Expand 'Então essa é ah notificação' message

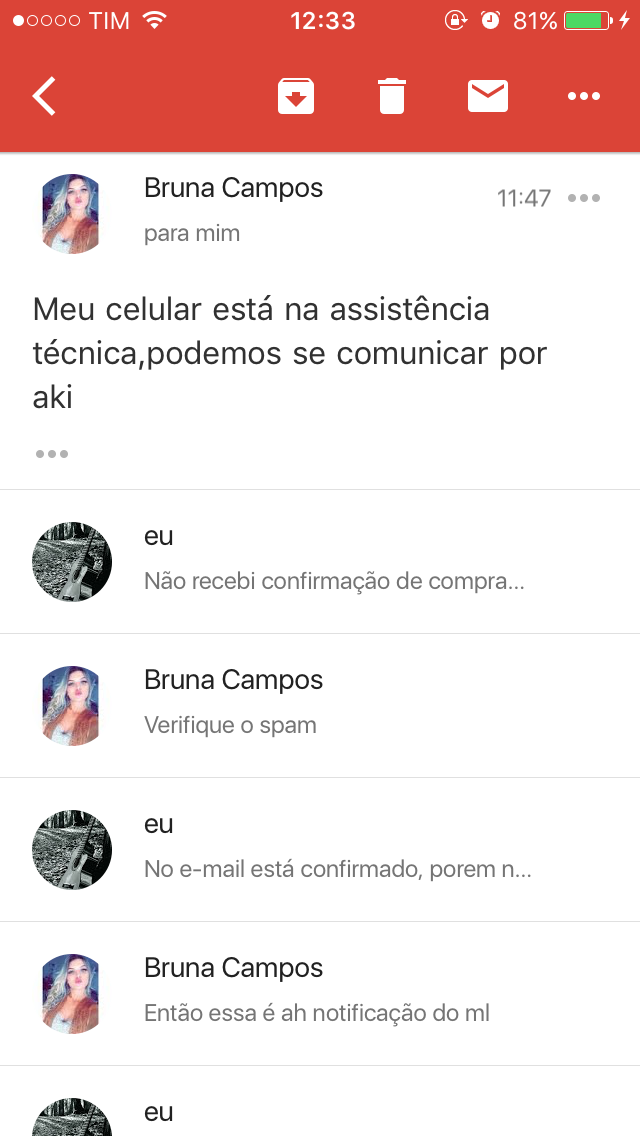click(320, 994)
